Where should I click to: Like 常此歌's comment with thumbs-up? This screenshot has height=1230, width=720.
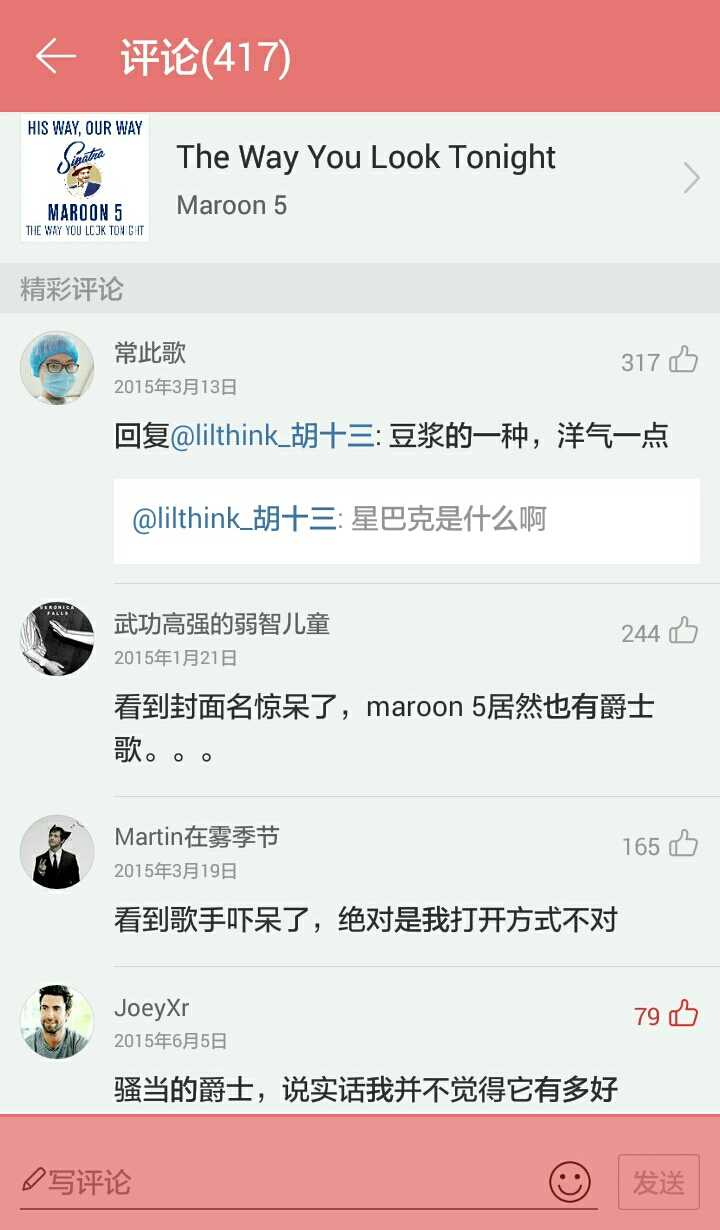684,362
